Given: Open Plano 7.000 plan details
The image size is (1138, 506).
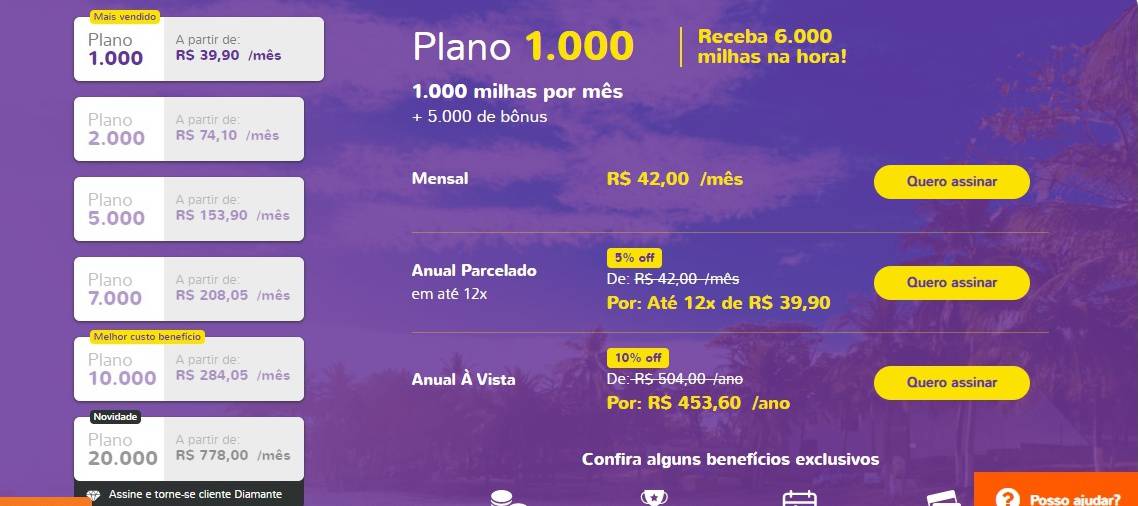Looking at the screenshot, I should [x=188, y=289].
